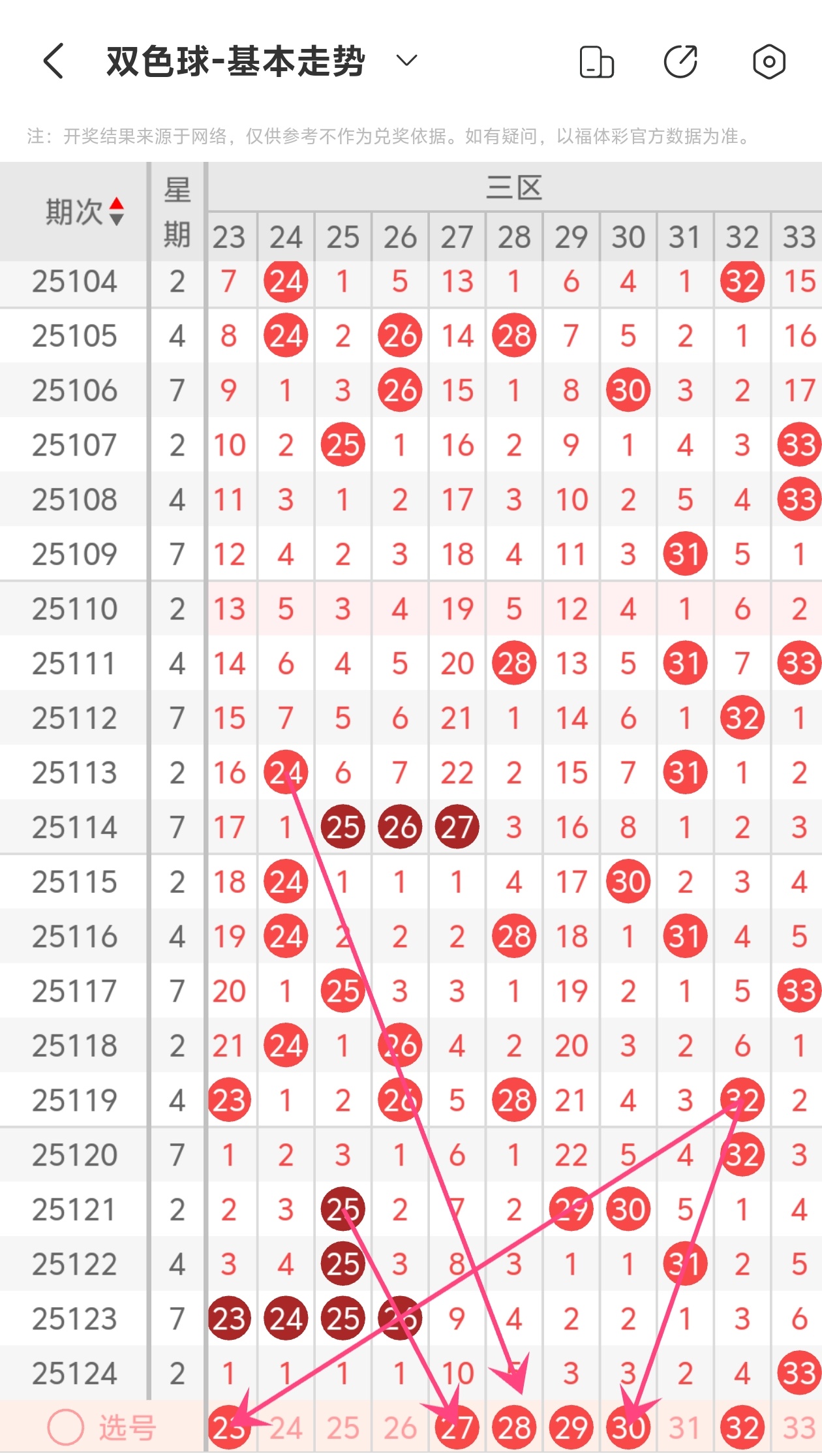Deselect number 27 in the 选号 row

[x=457, y=1428]
